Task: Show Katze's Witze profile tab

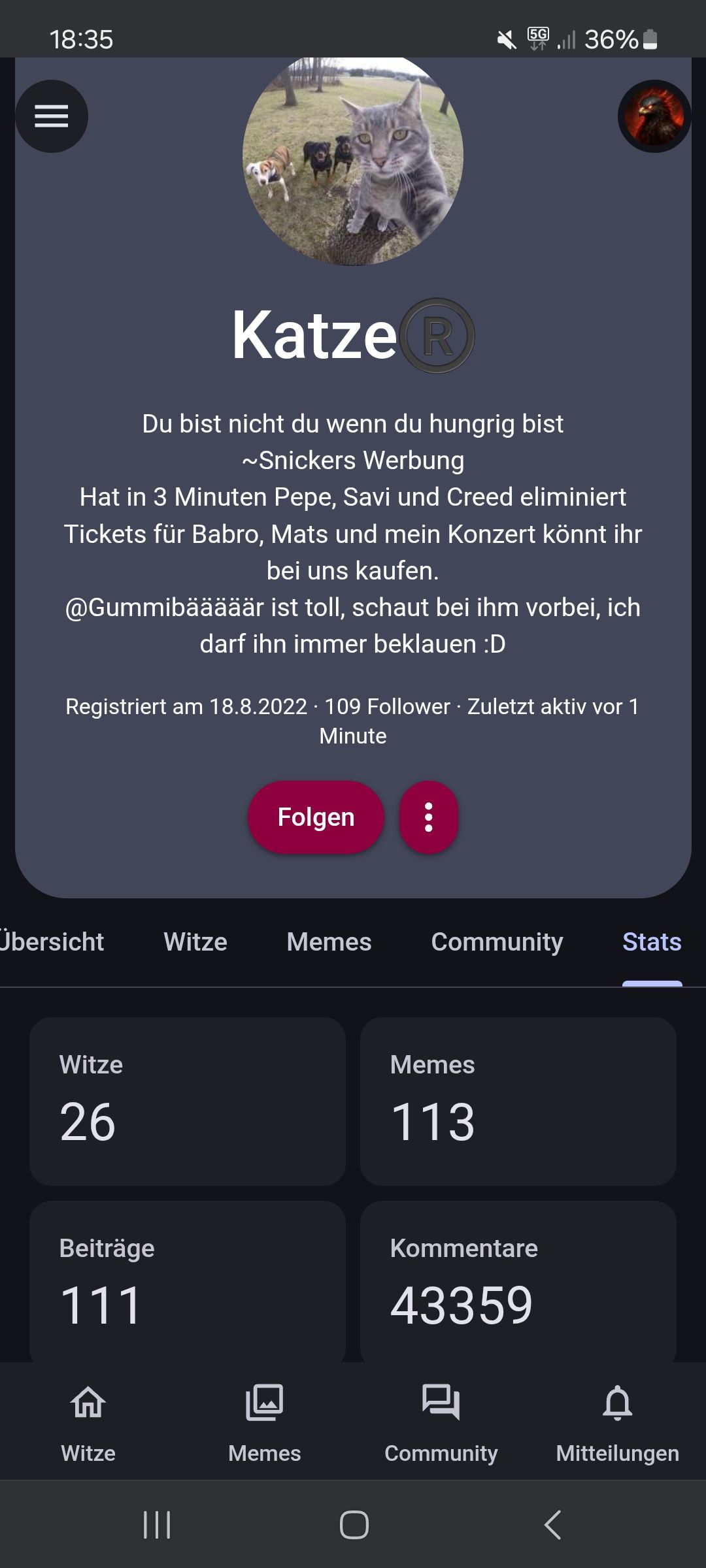Action: [195, 942]
